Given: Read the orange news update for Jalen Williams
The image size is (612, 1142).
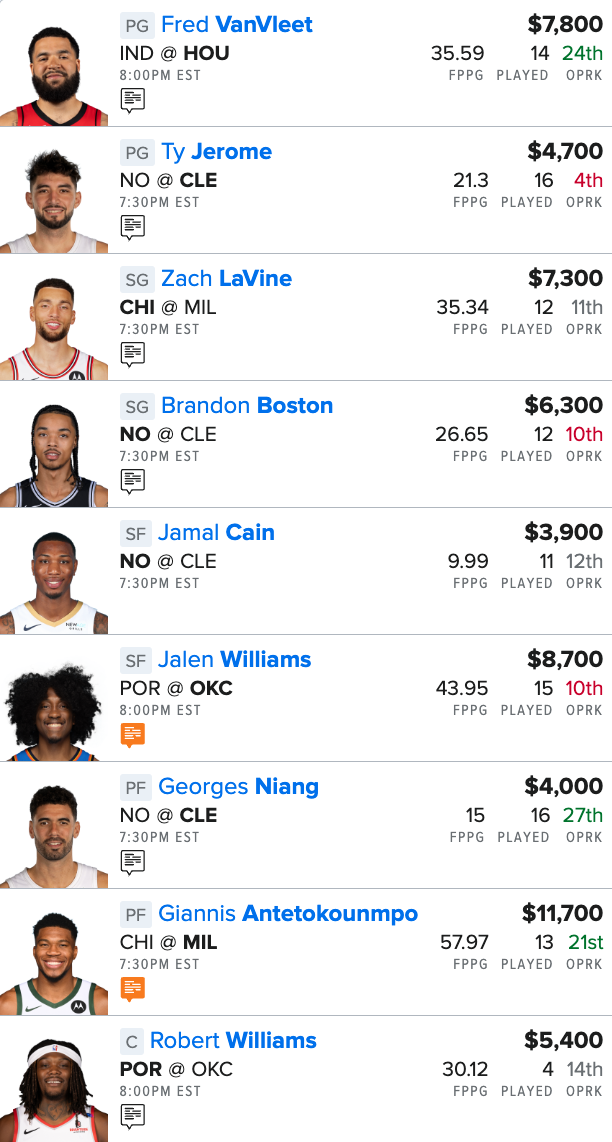Looking at the screenshot, I should pos(133,735).
